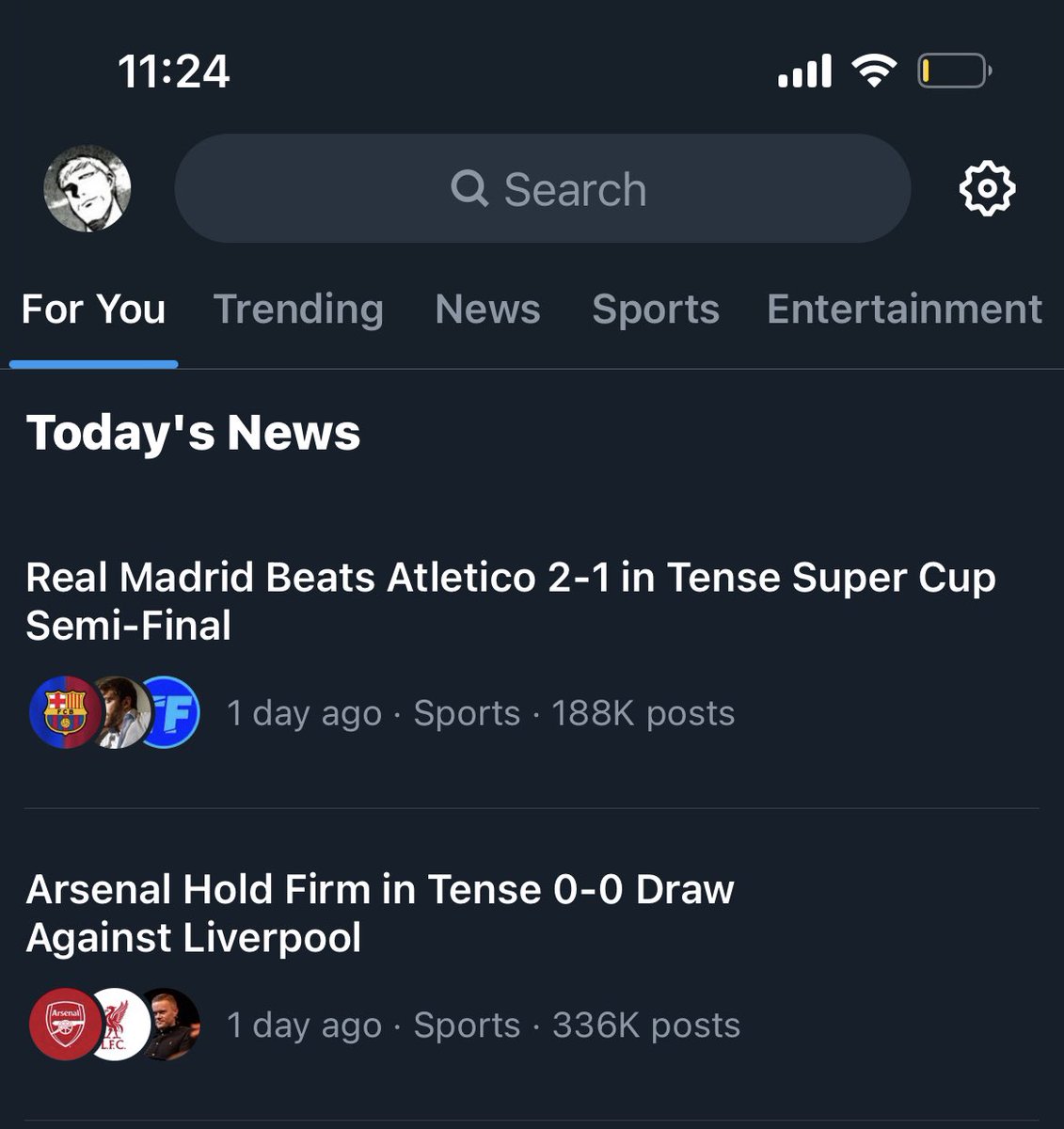Open the Arsenal 0-0 Draw Against Liverpool story
Image resolution: width=1064 pixels, height=1129 pixels.
[x=380, y=913]
